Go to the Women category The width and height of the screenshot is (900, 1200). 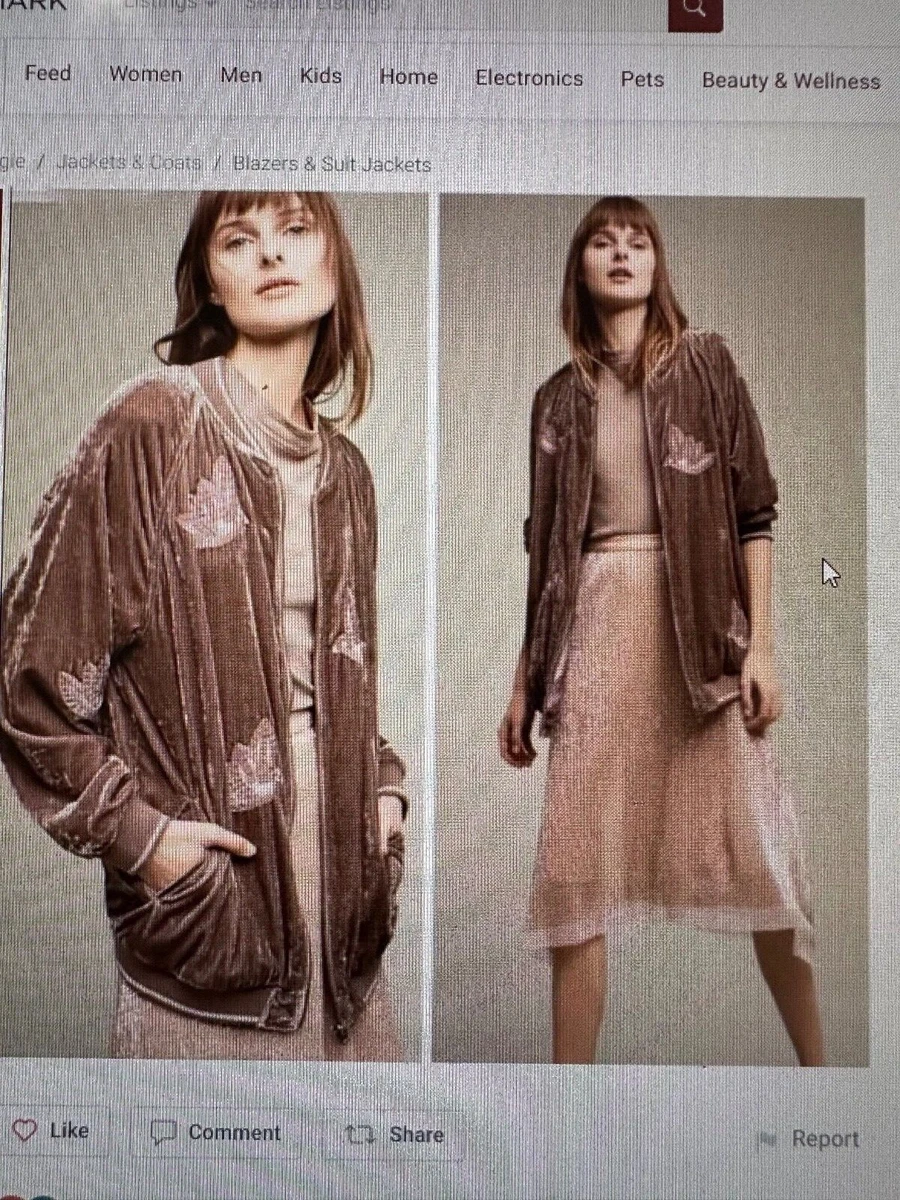point(146,75)
